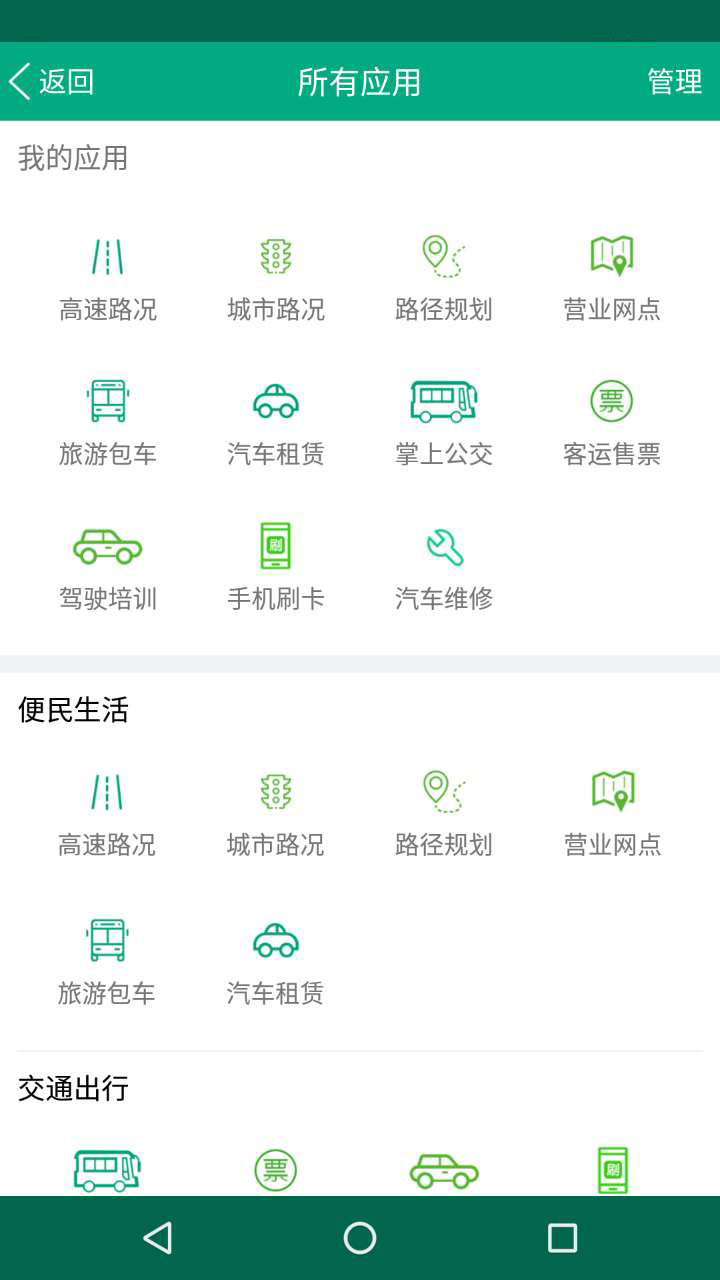
Task: Tap the ticket icon in 交通出行 row
Action: (x=273, y=1168)
